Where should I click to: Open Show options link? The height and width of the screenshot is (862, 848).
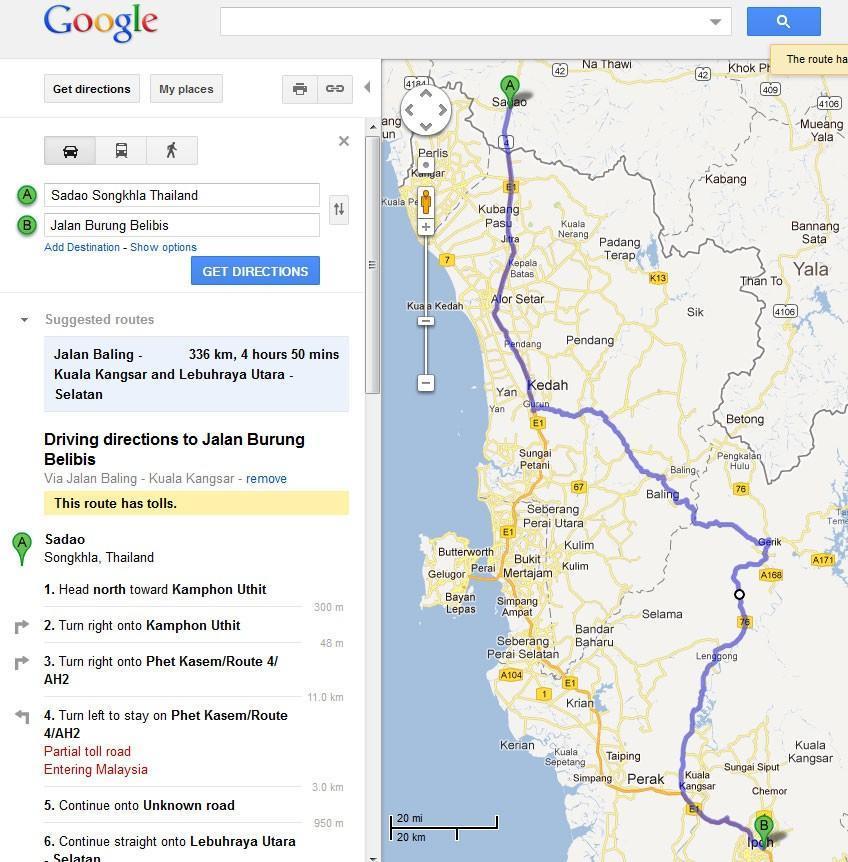[163, 247]
